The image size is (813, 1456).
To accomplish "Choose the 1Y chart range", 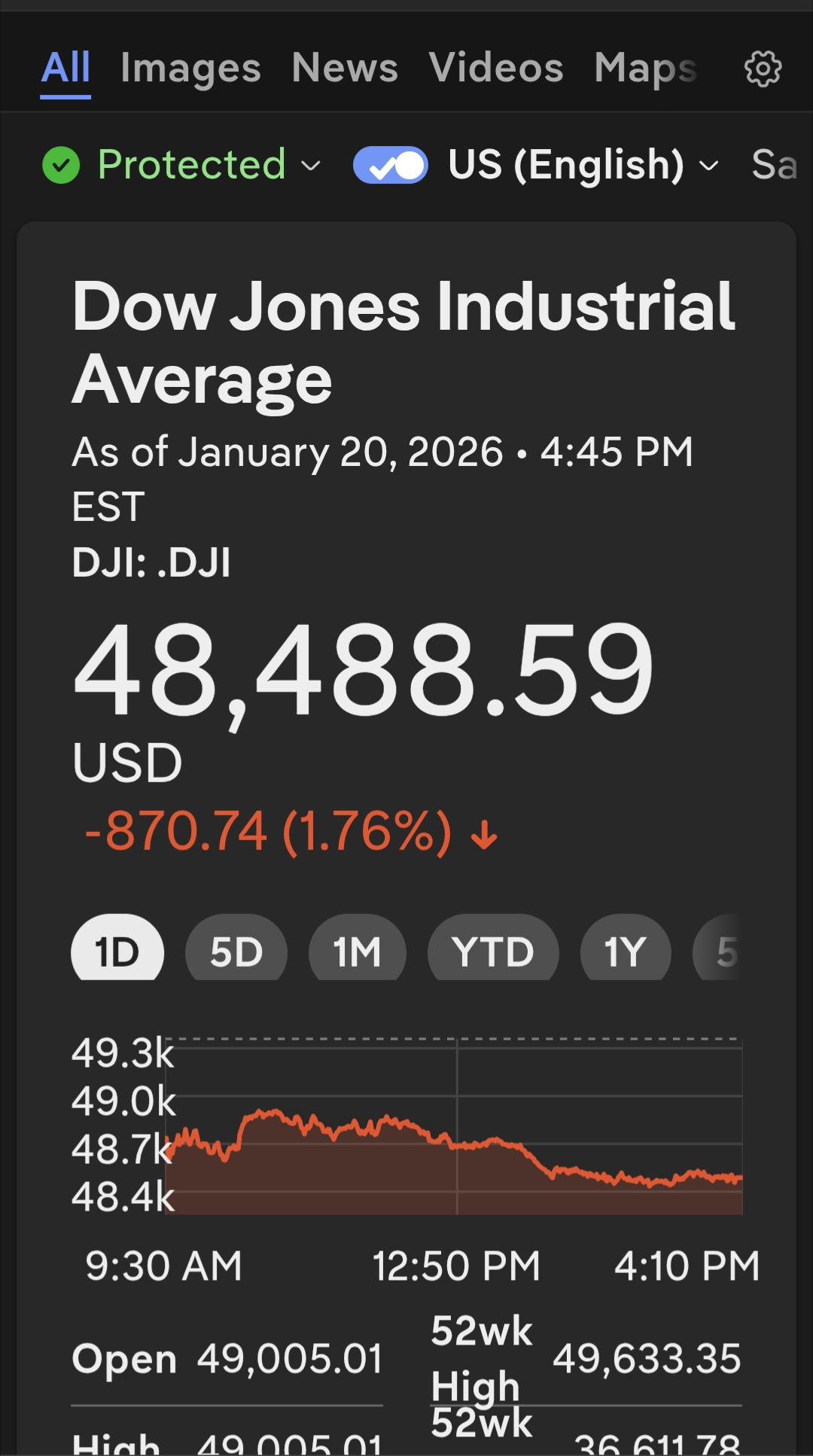I will pos(626,951).
